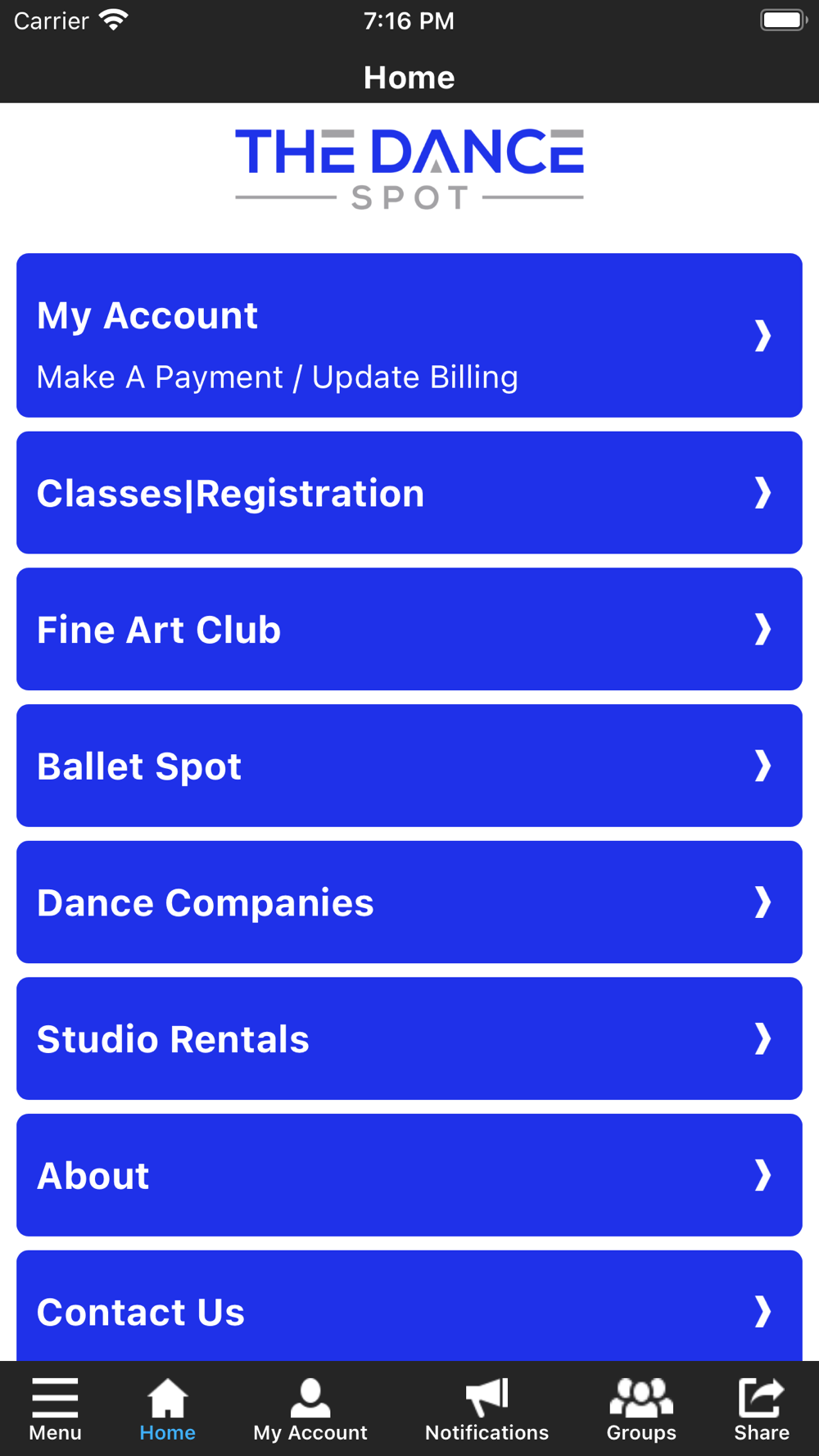This screenshot has width=819, height=1456.
Task: Open My Account payment and billing row
Action: (x=409, y=335)
